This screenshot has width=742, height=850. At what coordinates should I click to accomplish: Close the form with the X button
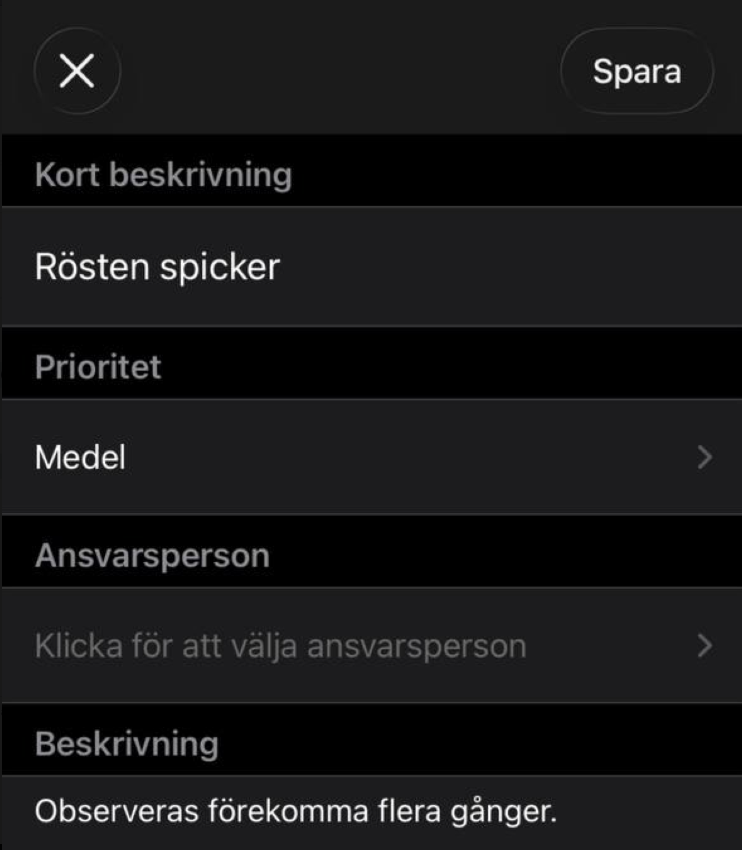[78, 72]
